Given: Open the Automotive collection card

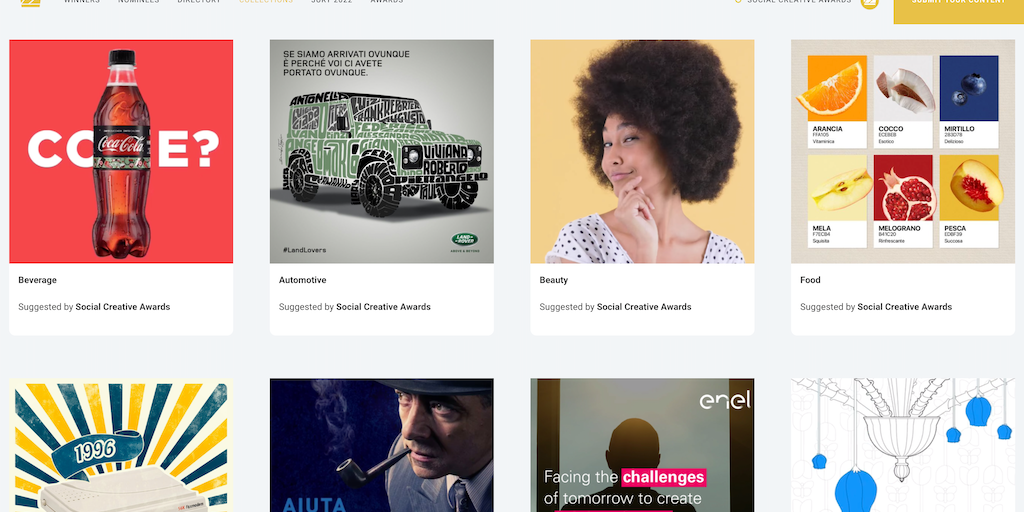Looking at the screenshot, I should coord(381,152).
